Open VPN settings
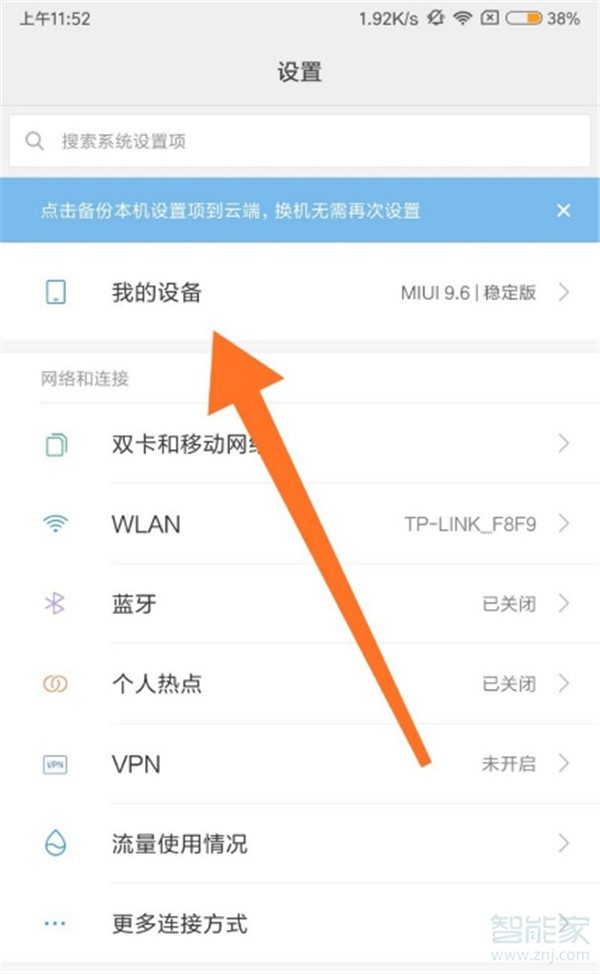 (x=300, y=764)
